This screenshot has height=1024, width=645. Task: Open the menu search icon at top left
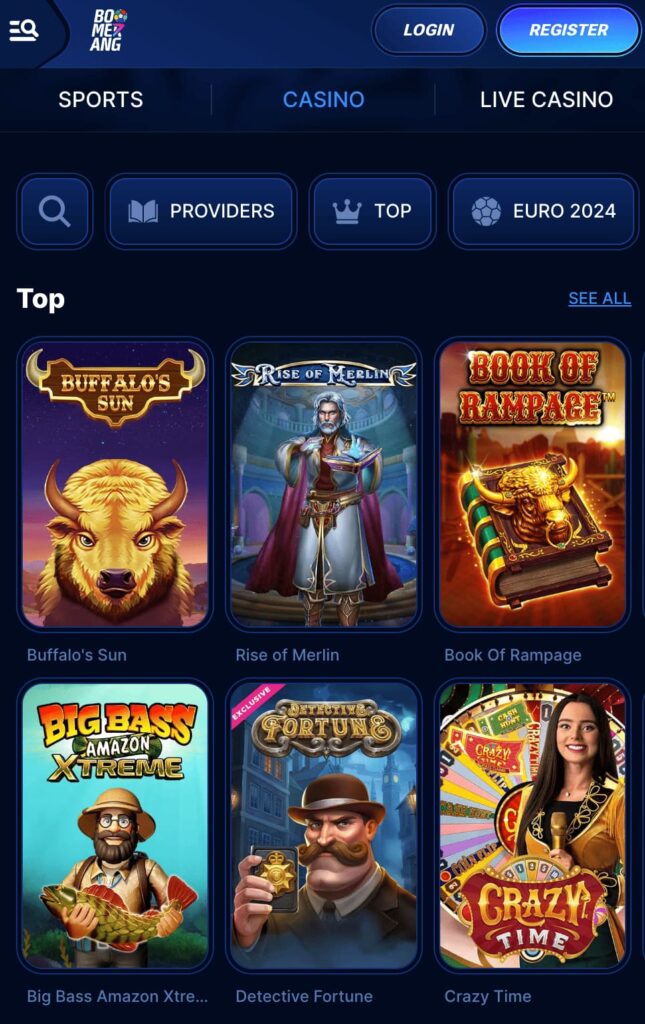click(x=24, y=30)
